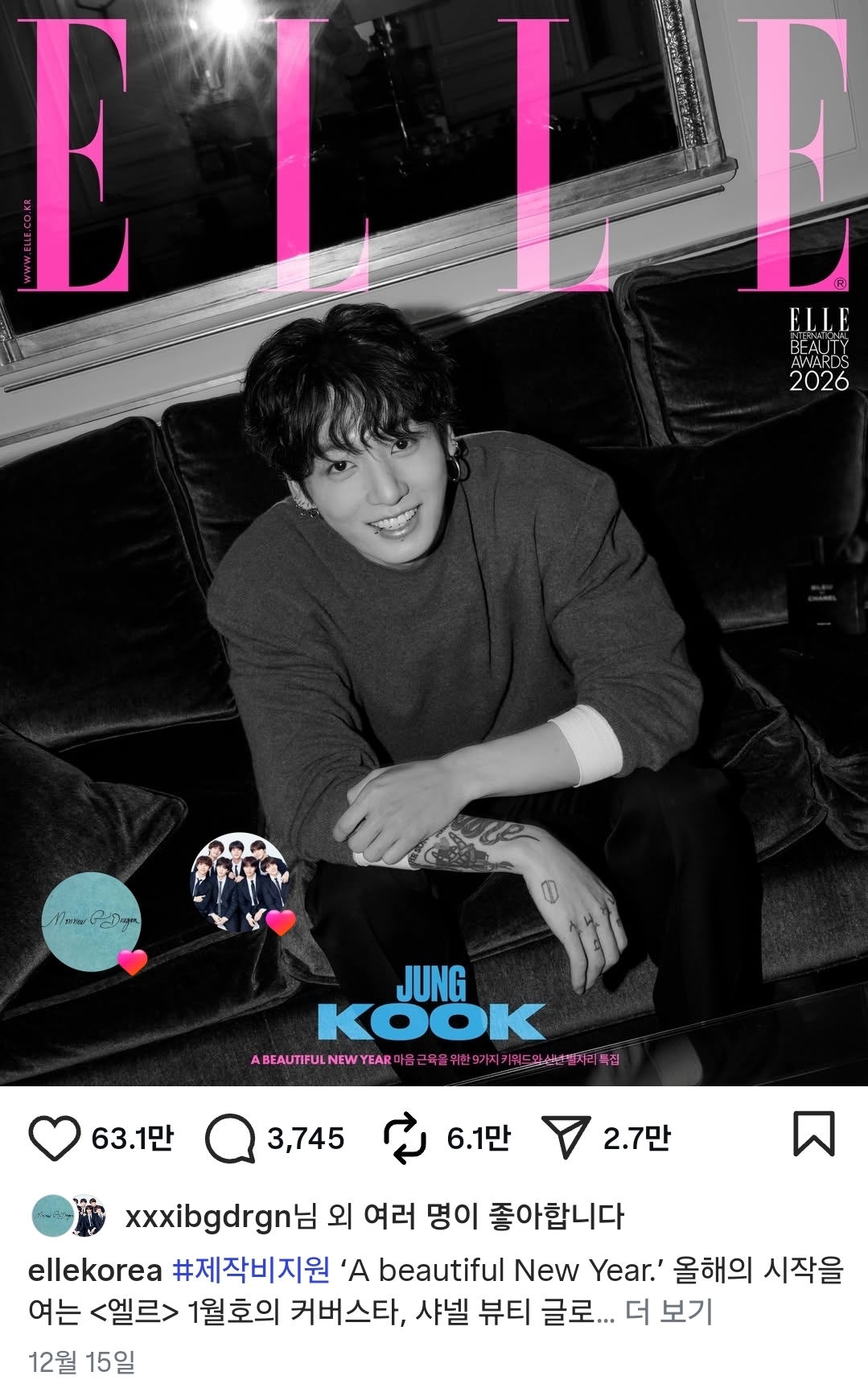Open the ellekorea profile from the caption
Image resolution: width=868 pixels, height=1384 pixels.
[x=95, y=1270]
